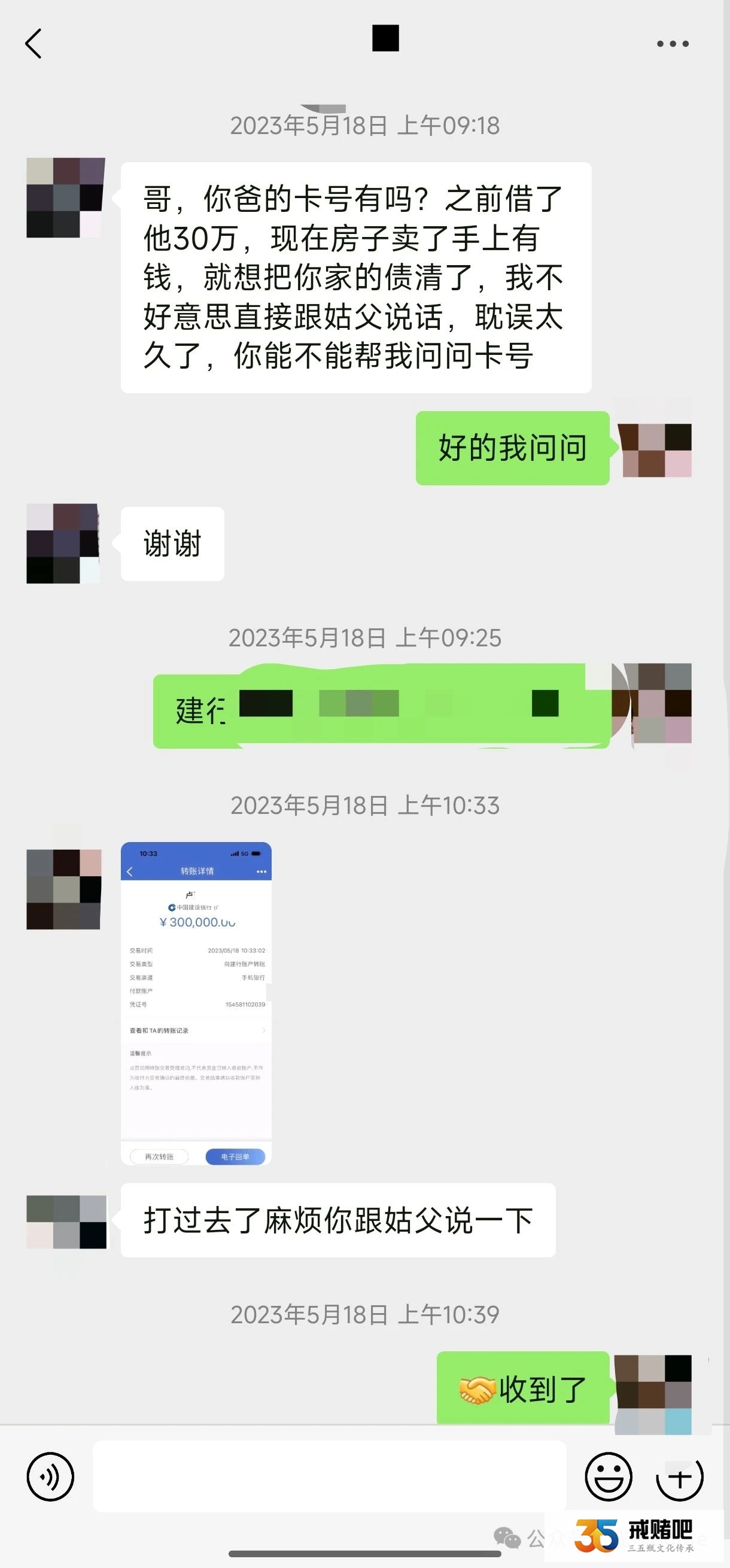730x1568 pixels.
Task: Open the plus attachments menu
Action: tap(680, 1476)
